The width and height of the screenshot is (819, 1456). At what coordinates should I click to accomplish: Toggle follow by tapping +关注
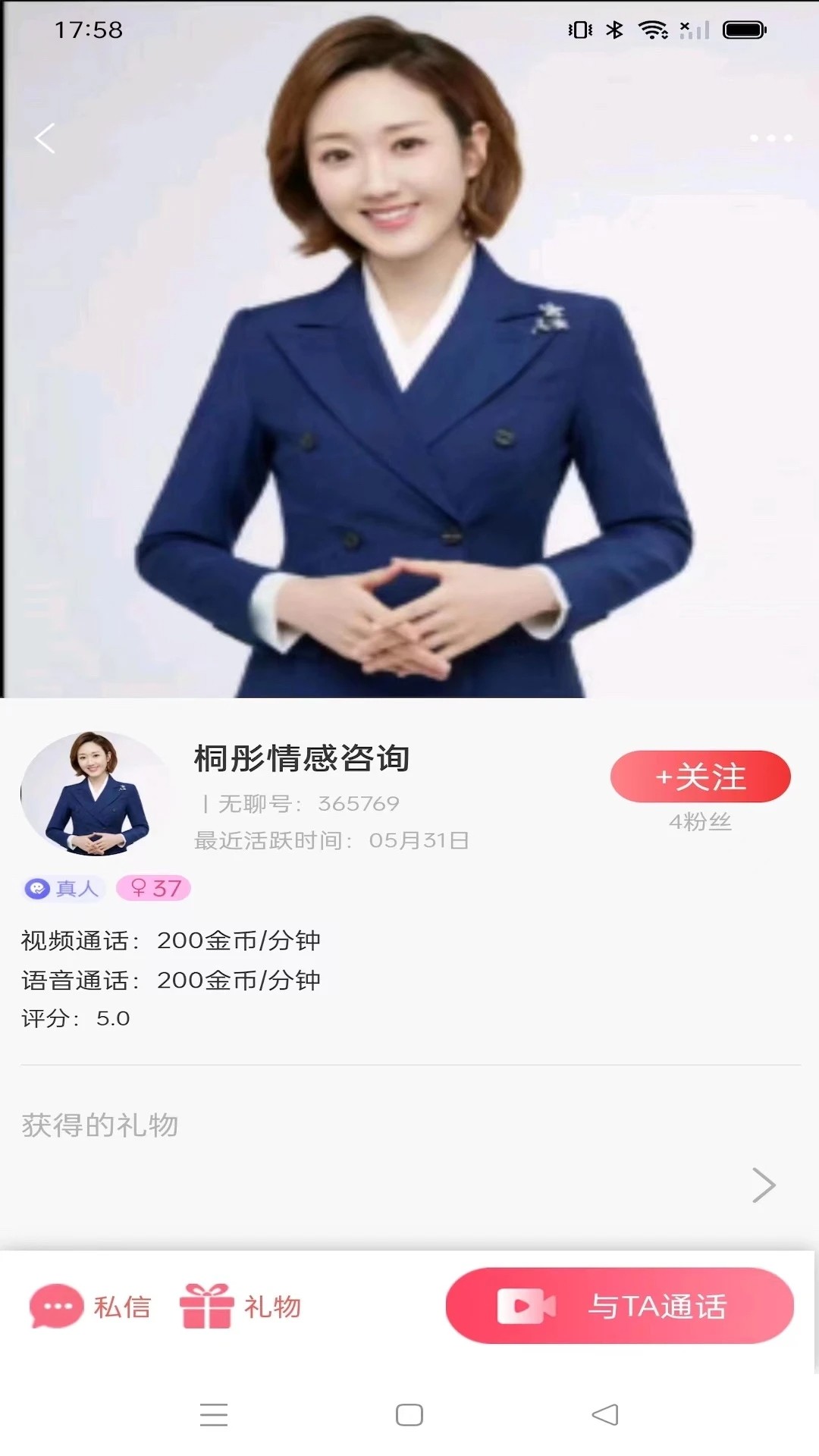[700, 775]
